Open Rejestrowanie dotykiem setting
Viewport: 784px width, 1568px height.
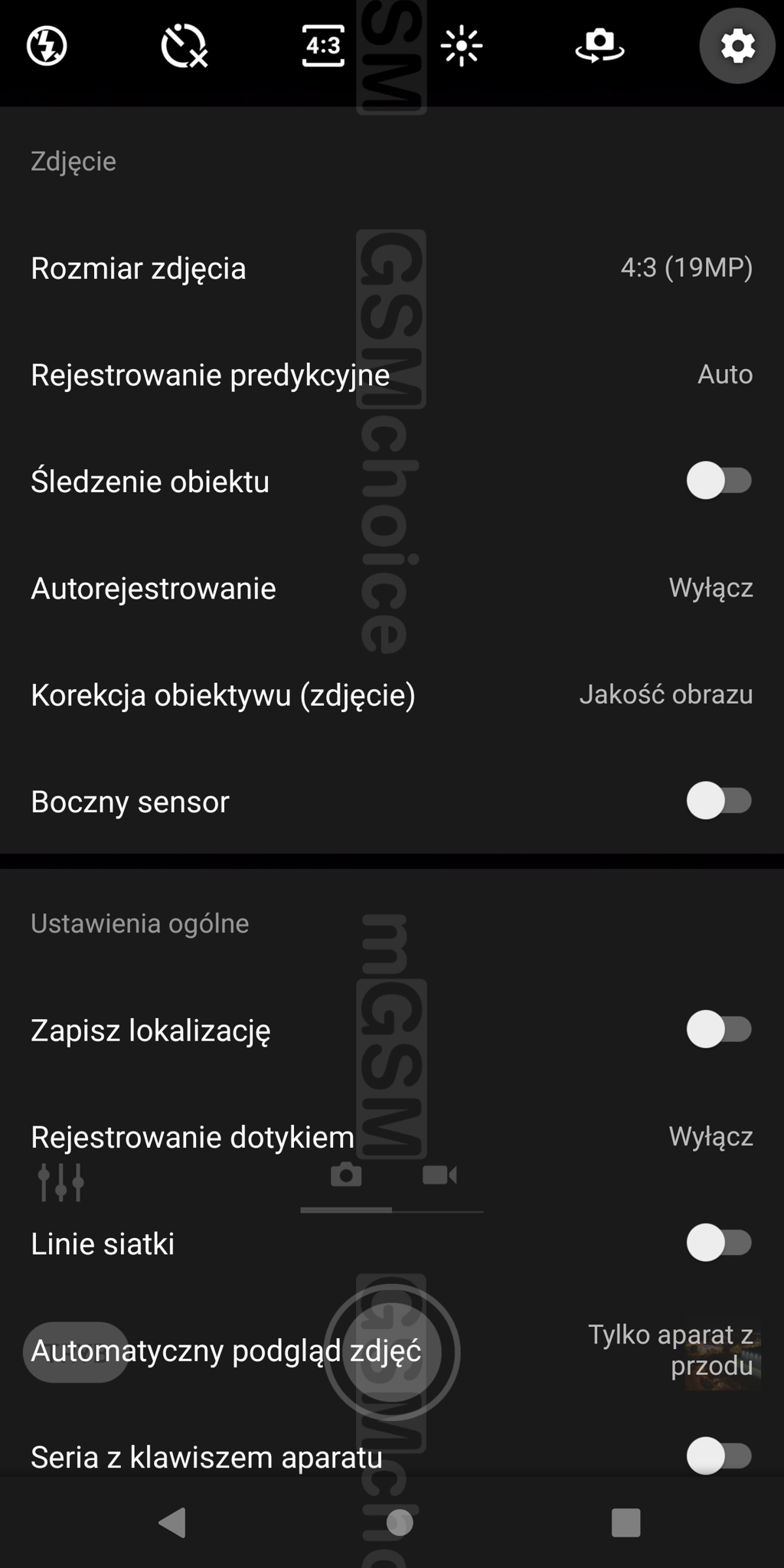391,1136
